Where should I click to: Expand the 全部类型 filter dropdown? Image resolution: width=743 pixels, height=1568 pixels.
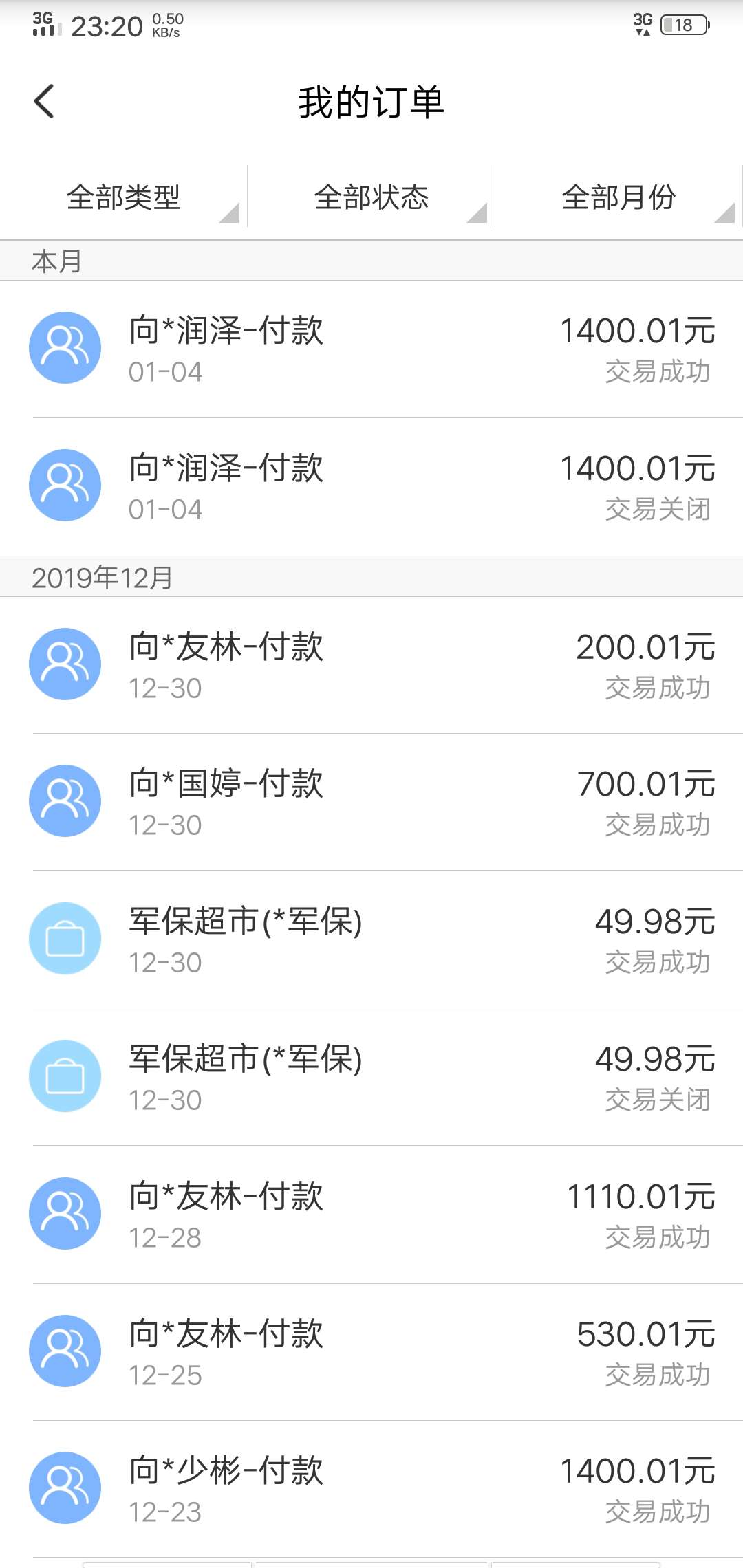pyautogui.click(x=124, y=198)
